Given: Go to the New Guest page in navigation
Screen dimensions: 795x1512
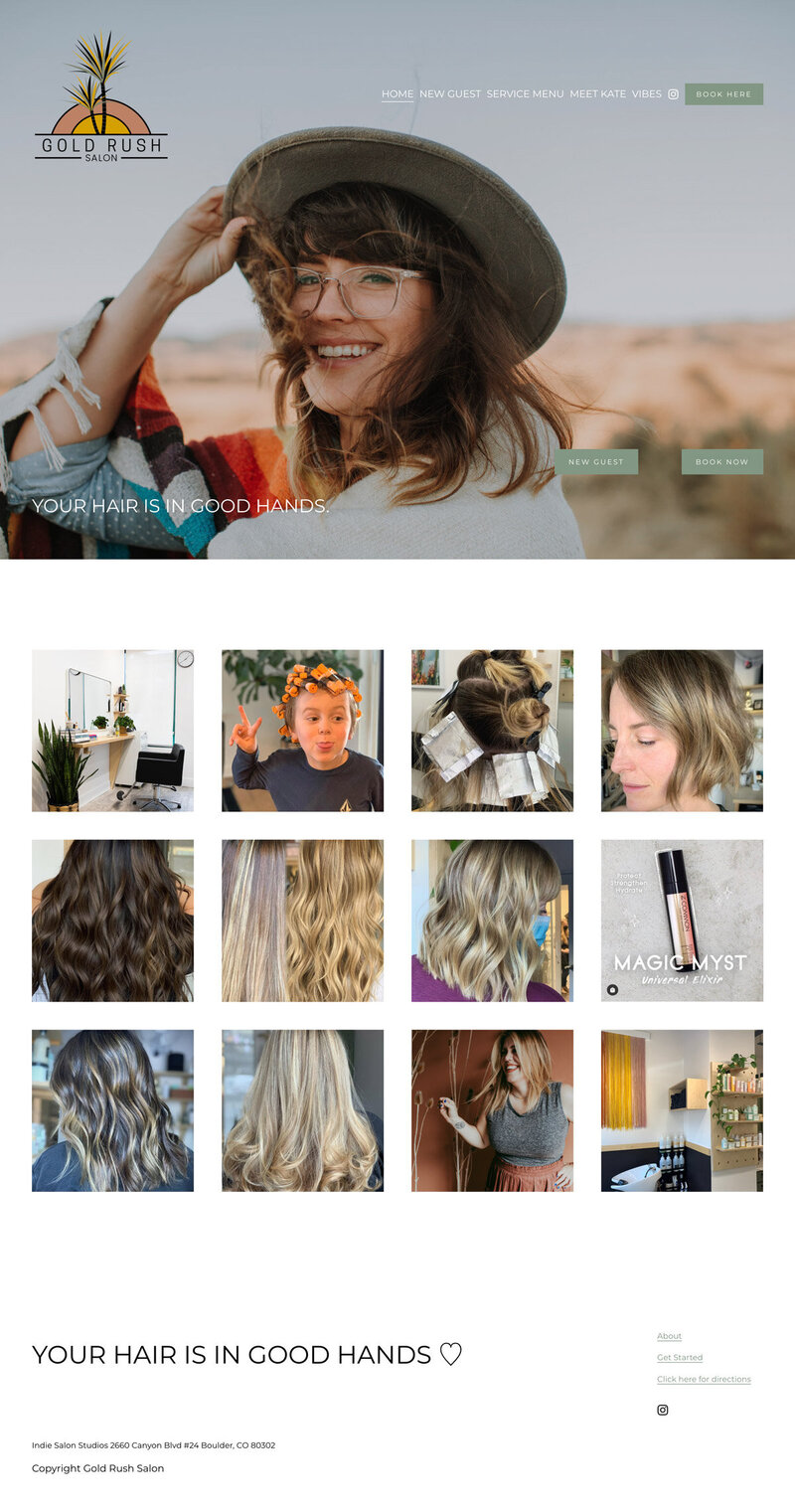Looking at the screenshot, I should coord(449,94).
